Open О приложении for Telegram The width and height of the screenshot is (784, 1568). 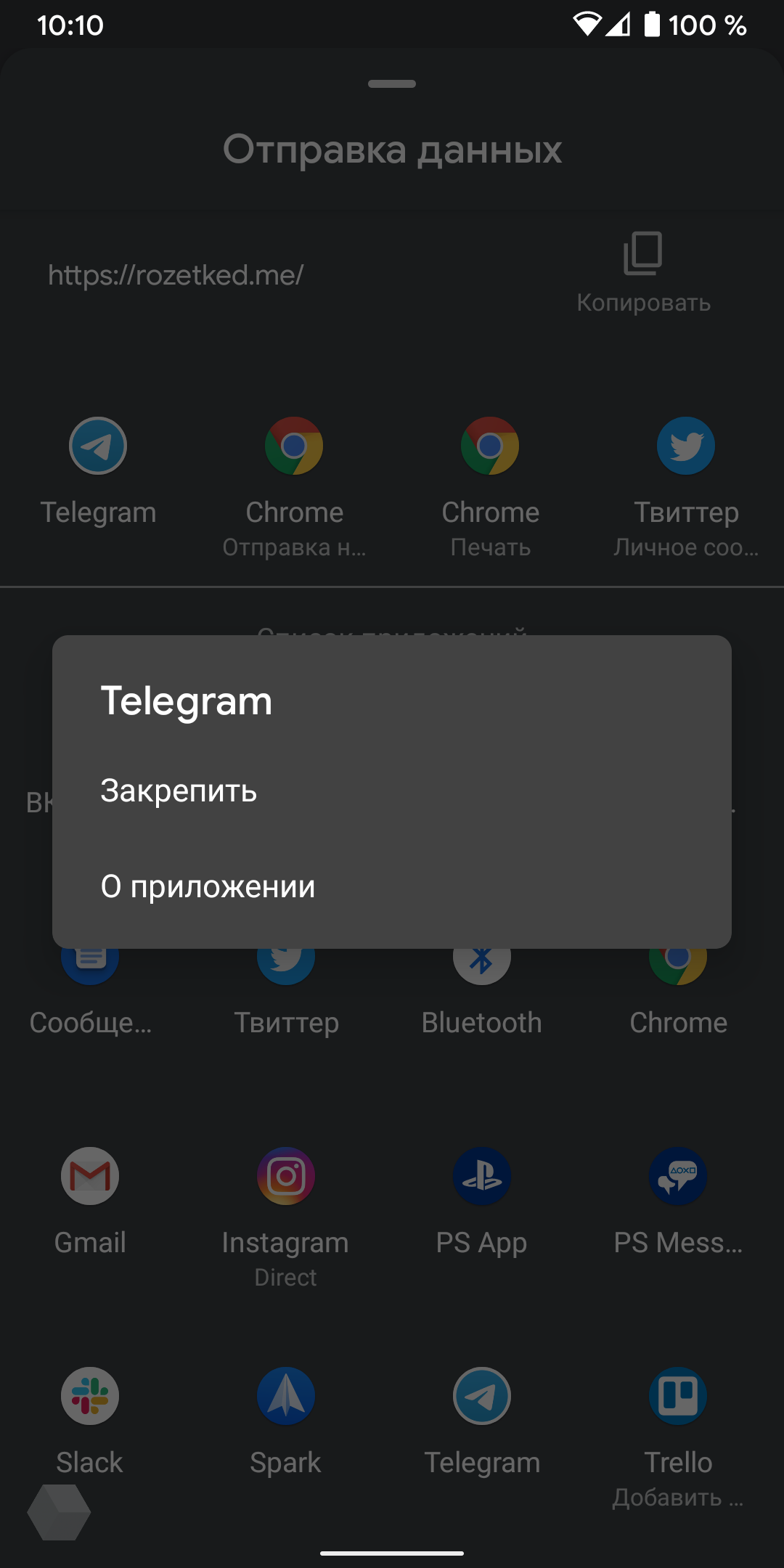[208, 886]
